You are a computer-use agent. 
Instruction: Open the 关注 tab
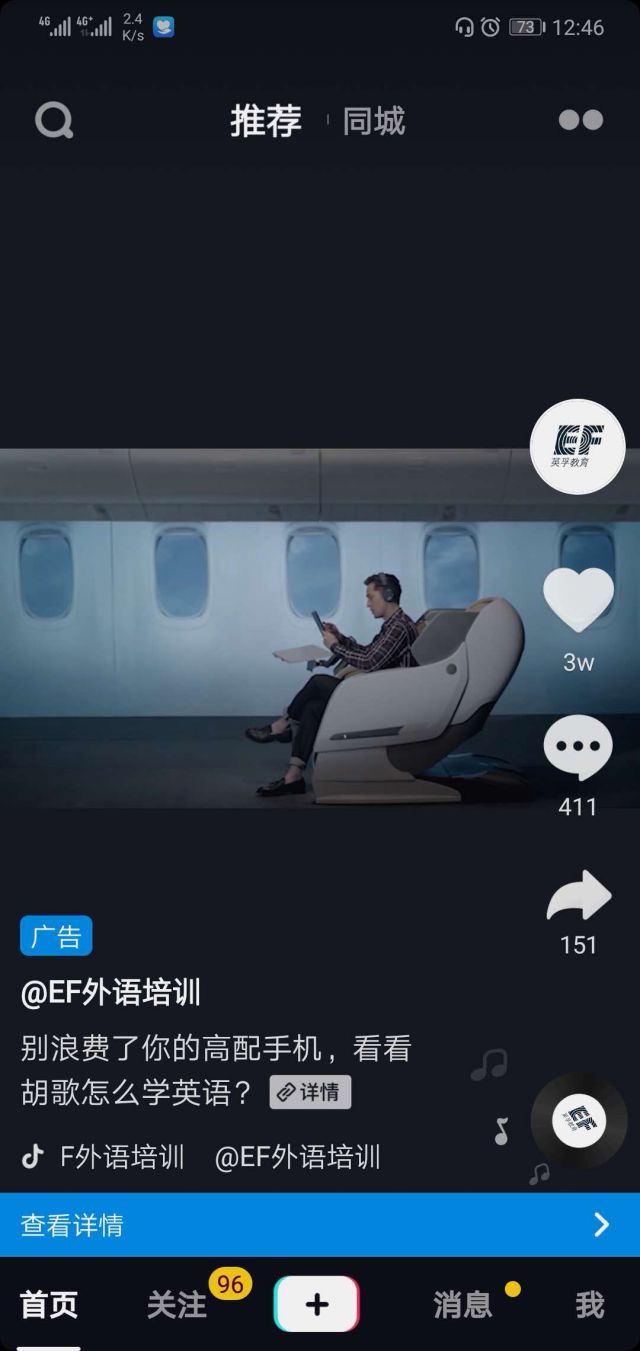point(177,1304)
